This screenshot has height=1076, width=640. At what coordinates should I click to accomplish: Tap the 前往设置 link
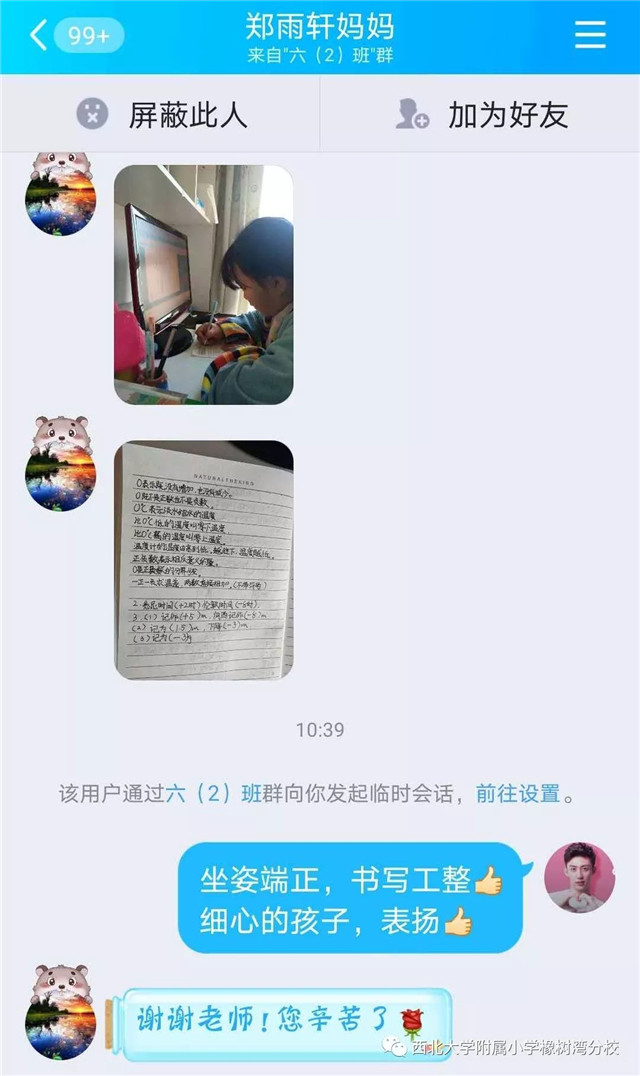coord(518,794)
